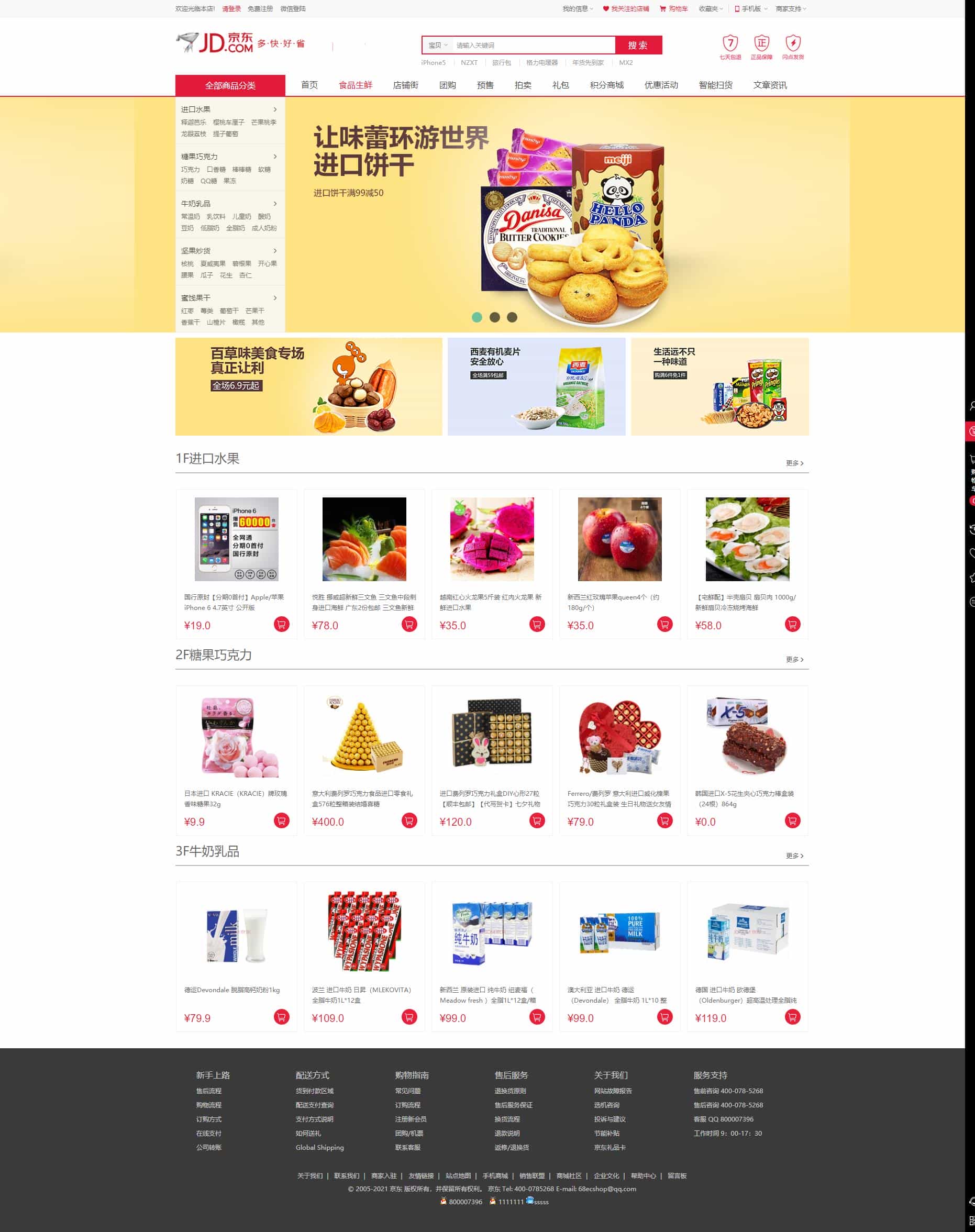Viewport: 975px width, 1232px height.
Task: Switch to the 食品生鲜 navigation tab
Action: (355, 85)
